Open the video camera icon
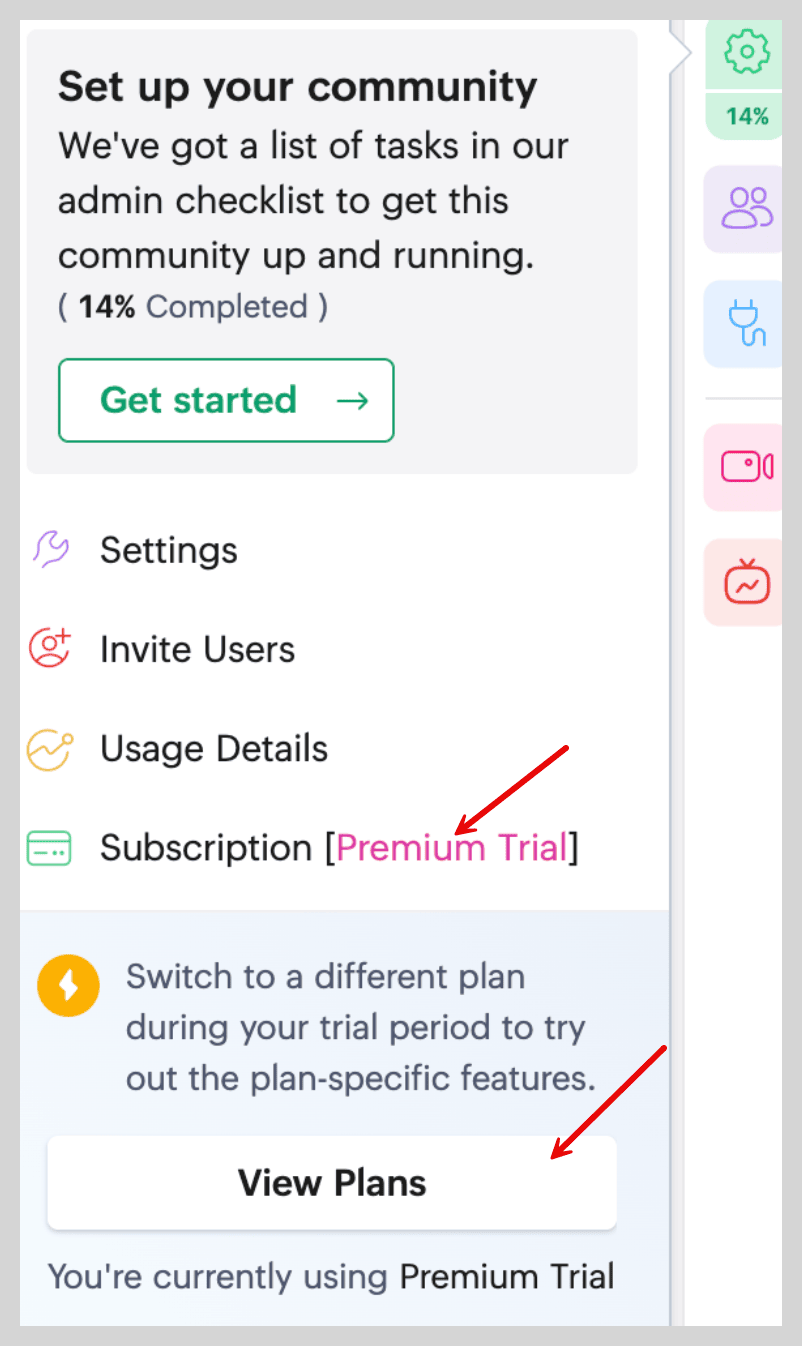802x1346 pixels. (744, 467)
